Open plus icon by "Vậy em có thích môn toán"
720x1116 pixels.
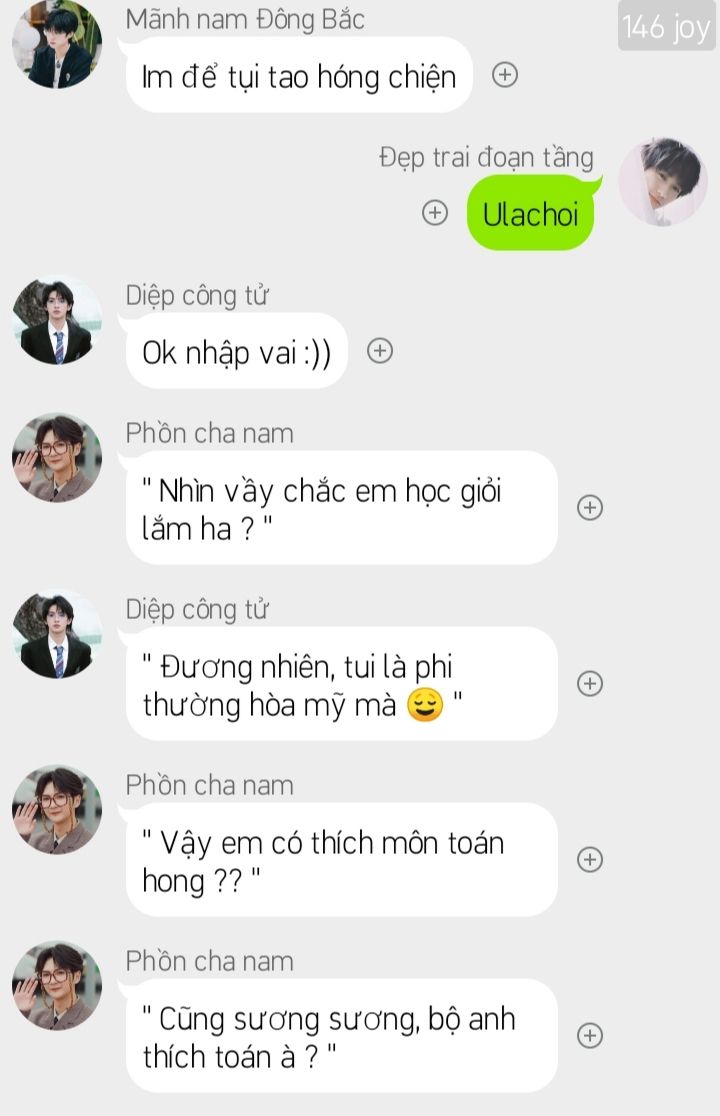(590, 860)
